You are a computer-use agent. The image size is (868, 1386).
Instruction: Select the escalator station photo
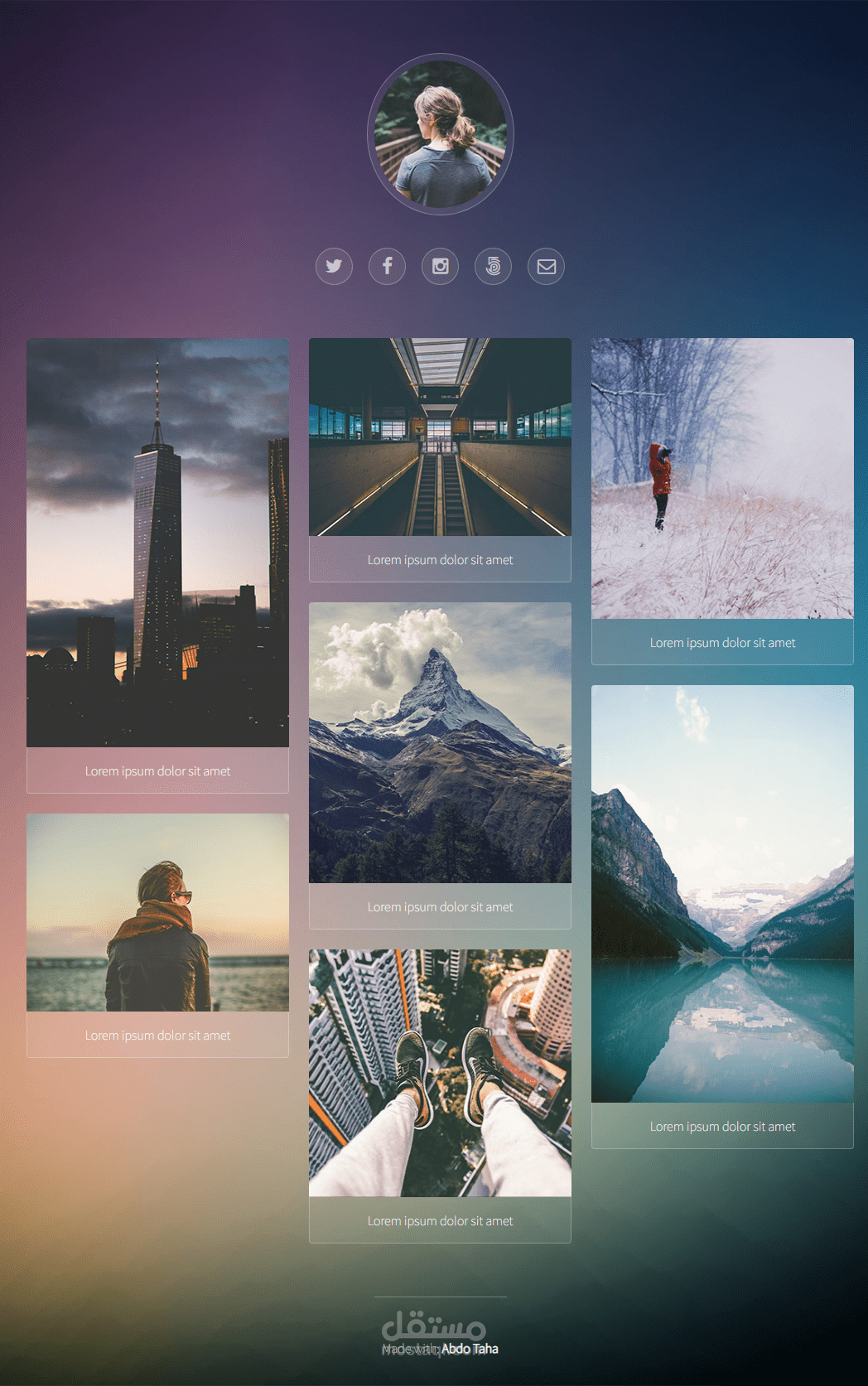(x=440, y=439)
